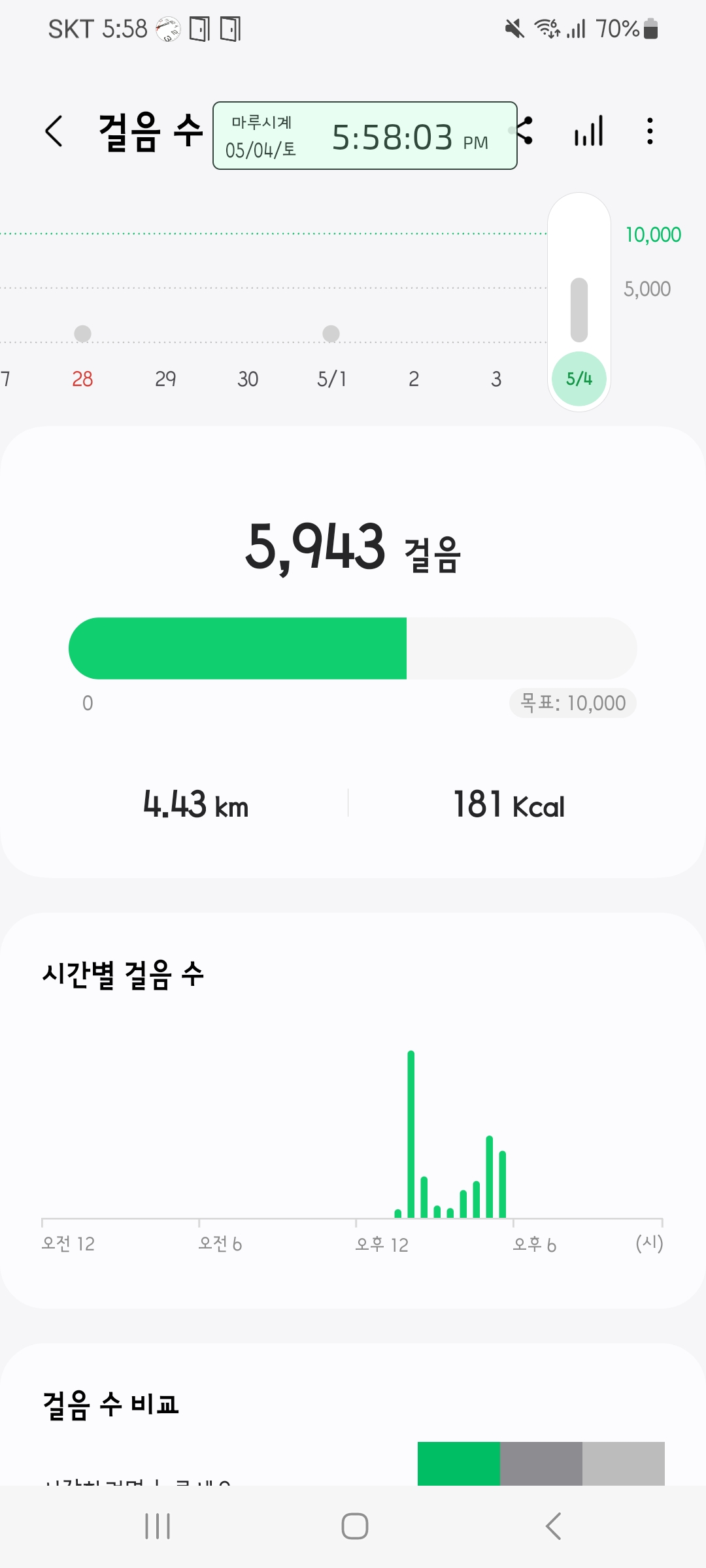
Task: Open the overflow menu
Action: coord(649,131)
